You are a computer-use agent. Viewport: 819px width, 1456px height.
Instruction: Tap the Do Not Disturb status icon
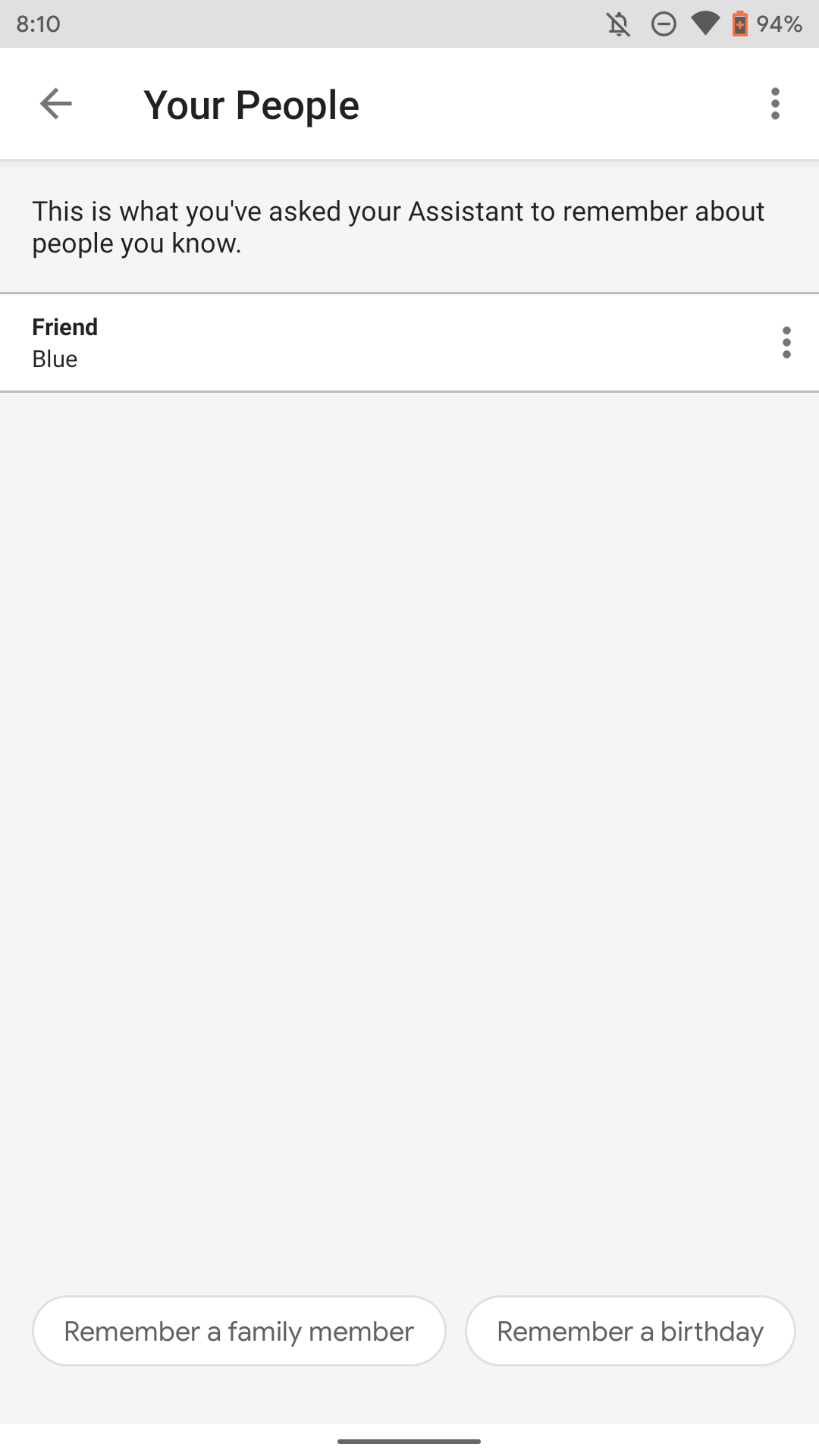pyautogui.click(x=662, y=24)
